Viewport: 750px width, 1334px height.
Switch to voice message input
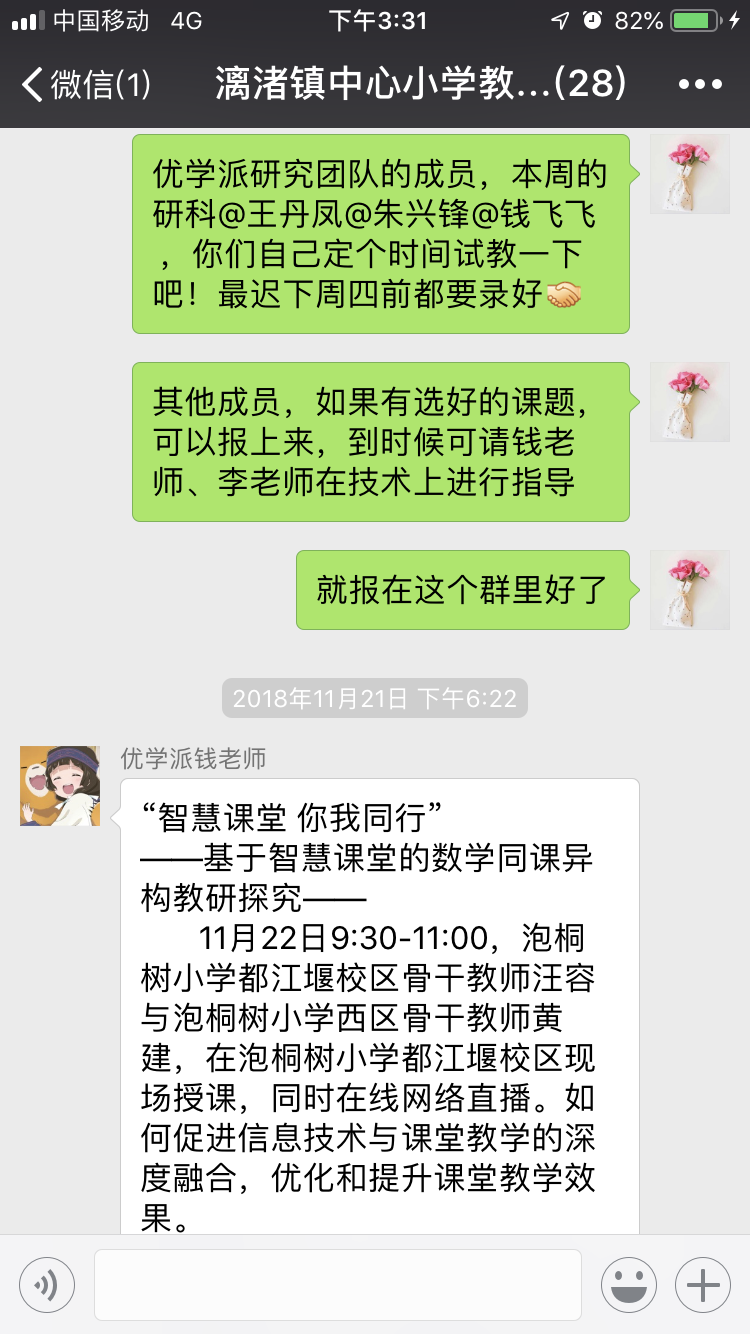[46, 1284]
